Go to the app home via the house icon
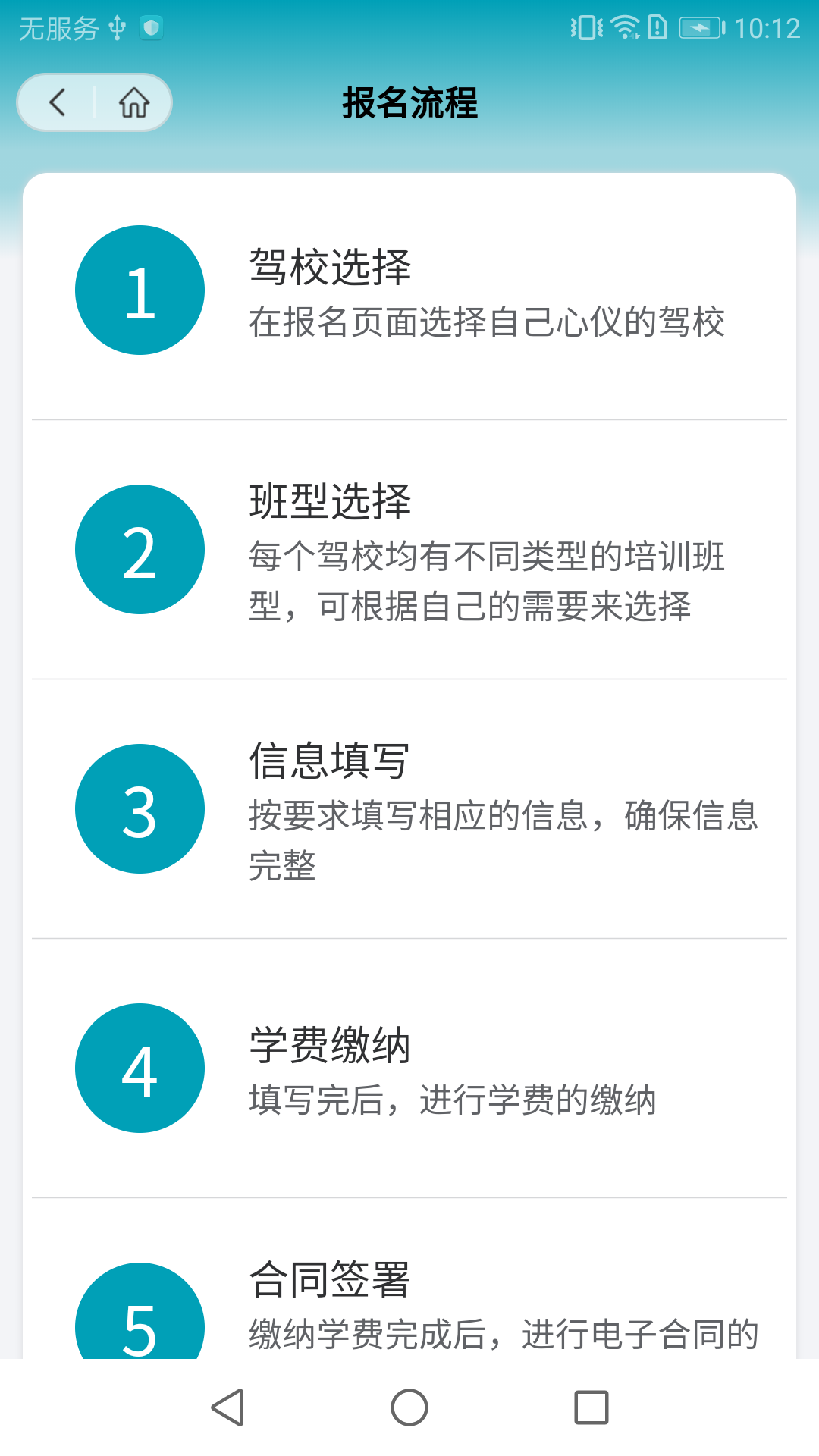The height and width of the screenshot is (1456, 819). pos(134,102)
